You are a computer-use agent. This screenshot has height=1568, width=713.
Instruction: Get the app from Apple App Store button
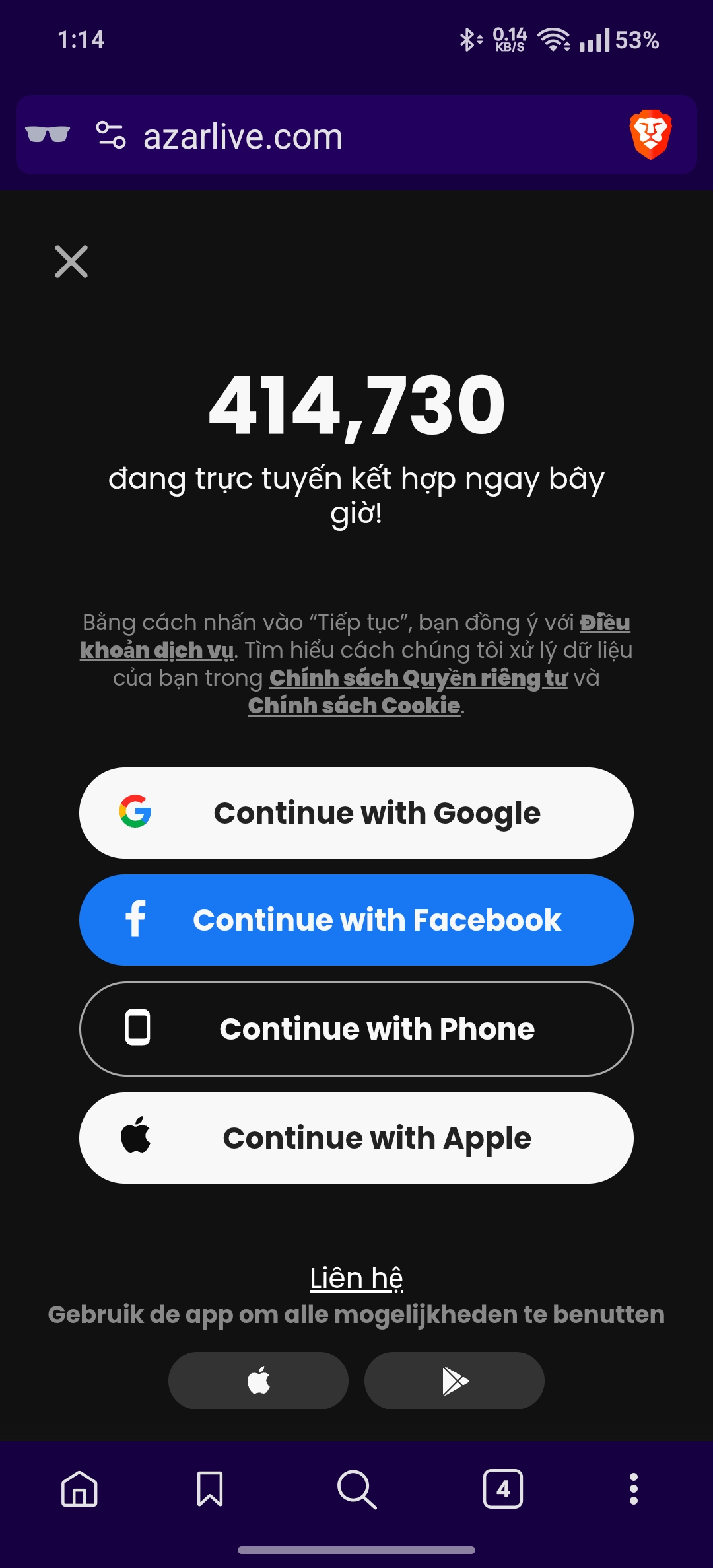click(x=258, y=1380)
